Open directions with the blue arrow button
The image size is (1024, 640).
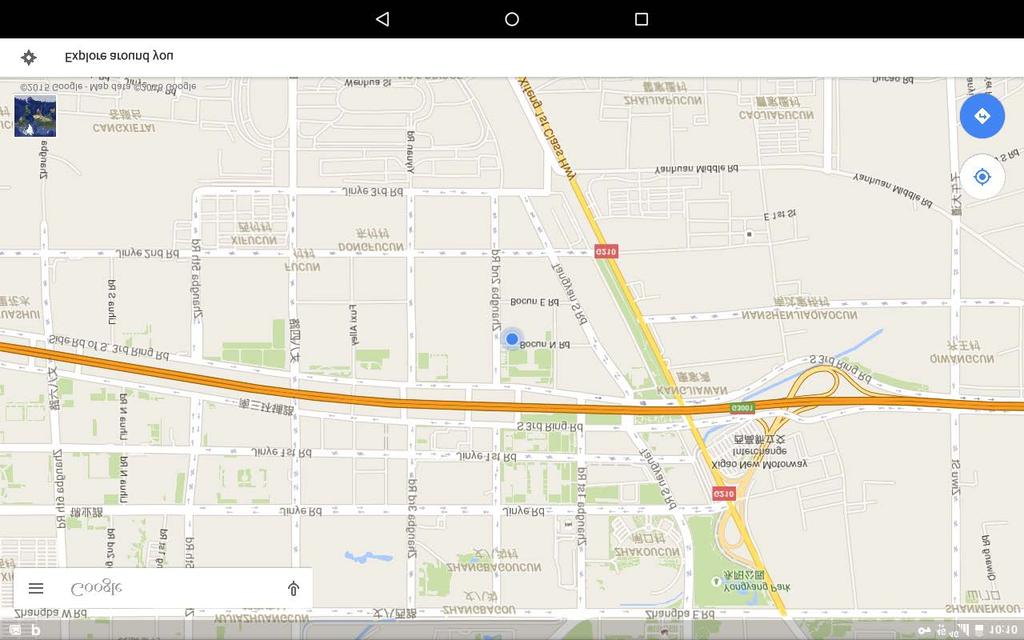pyautogui.click(x=981, y=116)
